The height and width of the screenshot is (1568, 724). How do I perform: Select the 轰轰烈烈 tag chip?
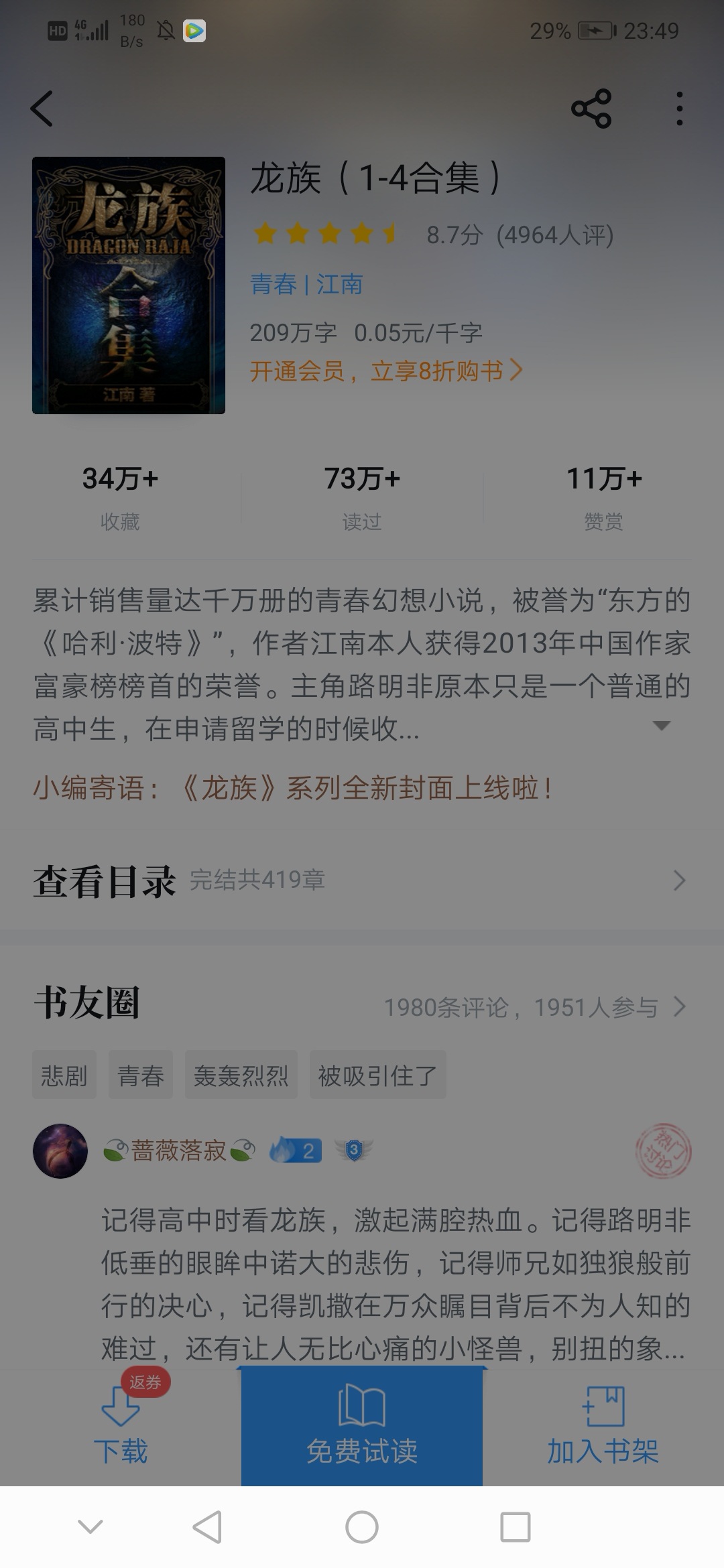pyautogui.click(x=241, y=1074)
